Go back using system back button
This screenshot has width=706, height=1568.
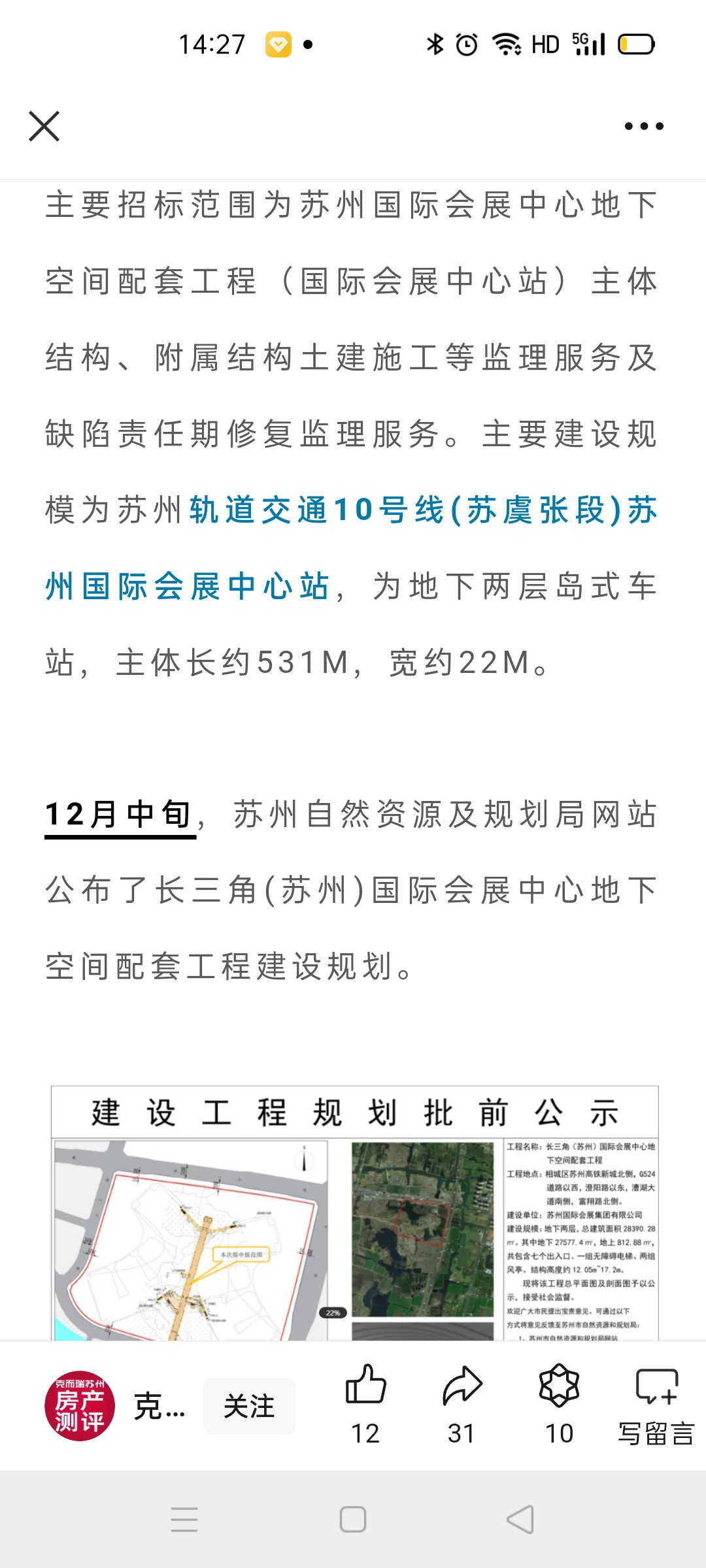pos(520,1519)
